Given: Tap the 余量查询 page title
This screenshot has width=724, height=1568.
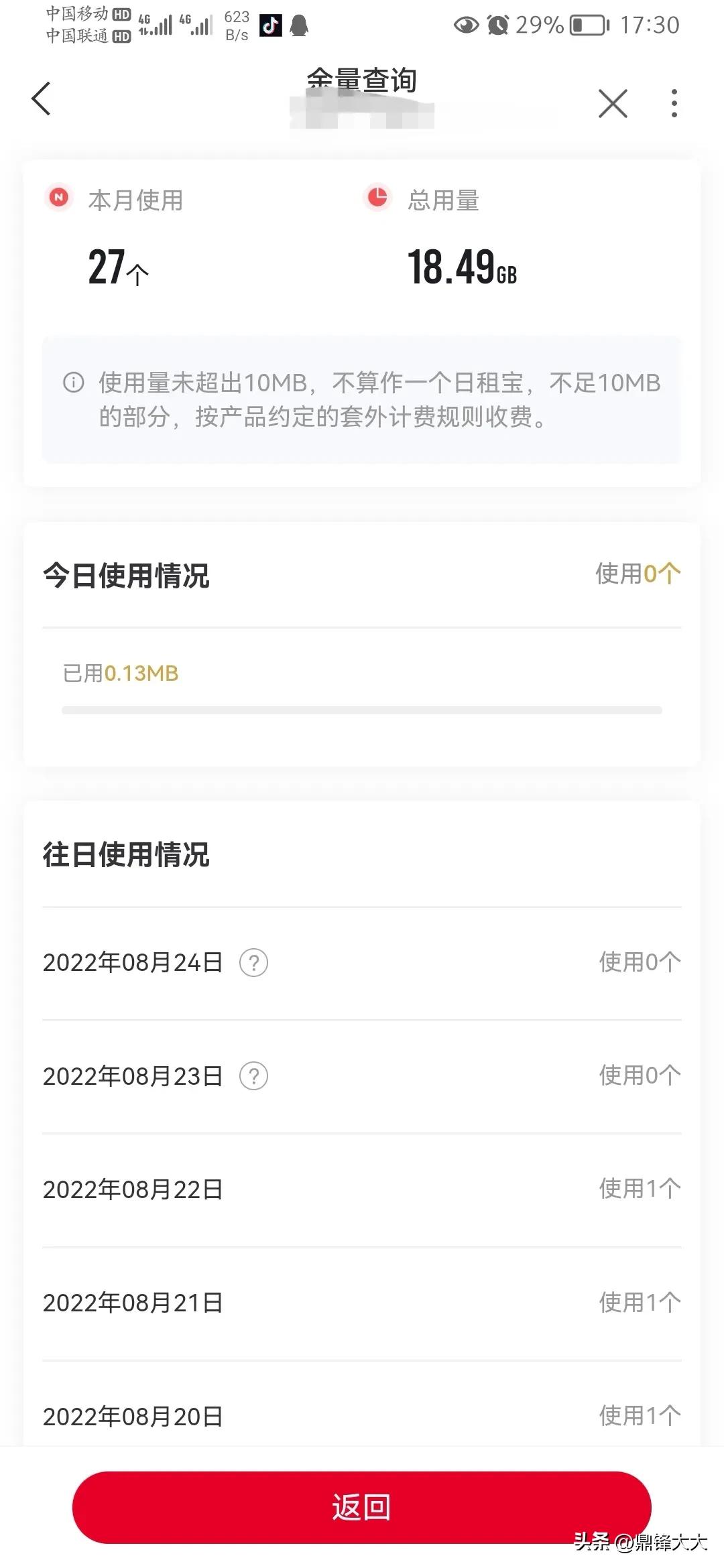Looking at the screenshot, I should coord(362,79).
